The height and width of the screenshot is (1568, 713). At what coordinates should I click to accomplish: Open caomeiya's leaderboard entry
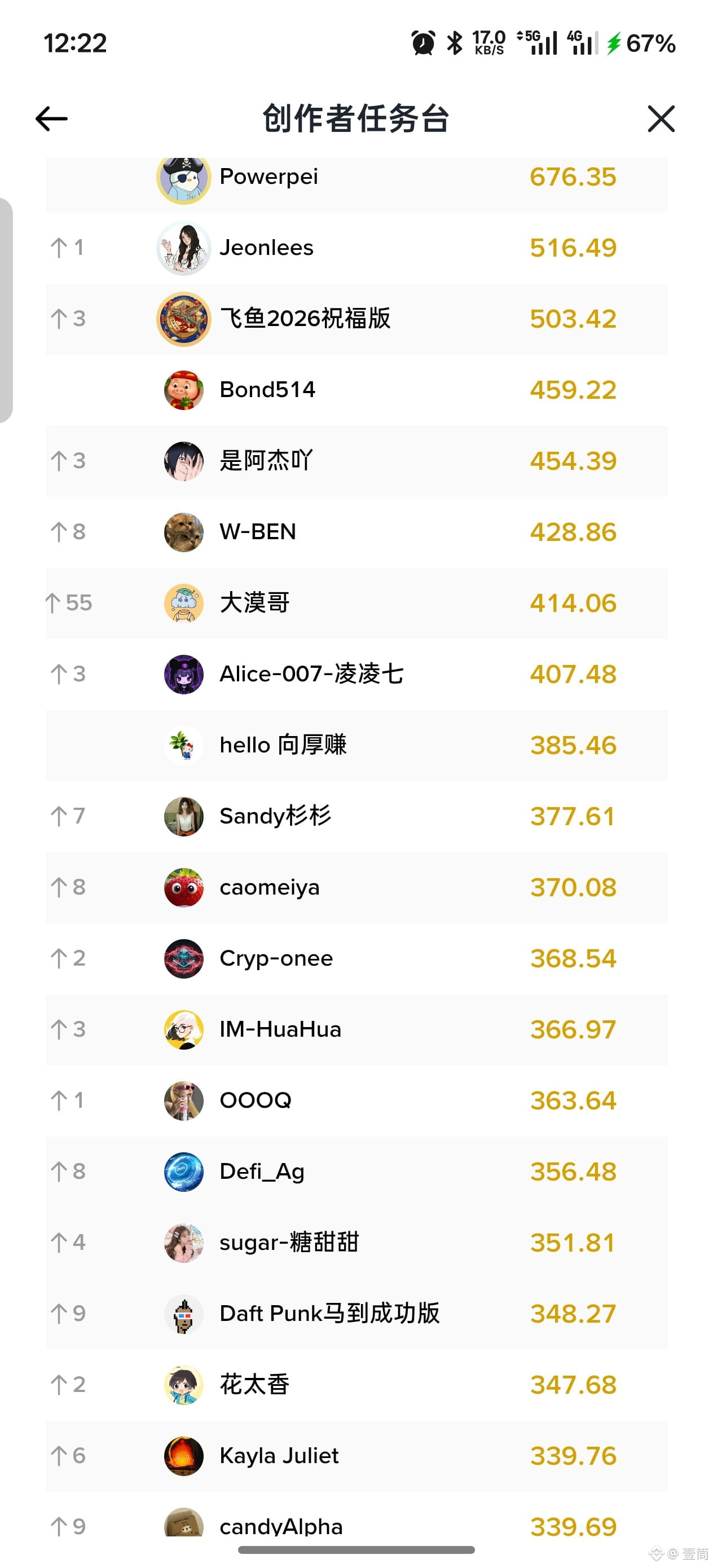tap(356, 887)
